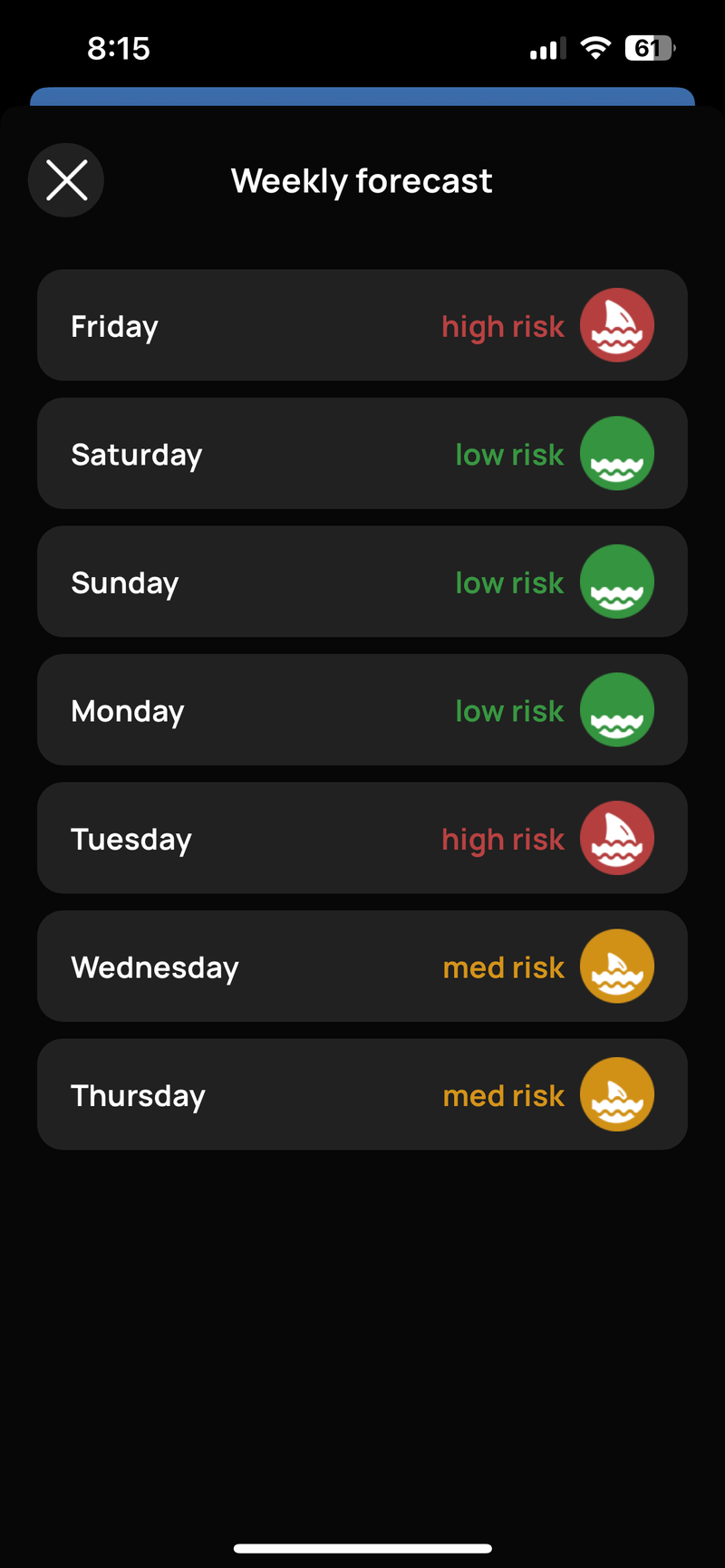Tap the amber medium risk icon for Thursday

617,1094
